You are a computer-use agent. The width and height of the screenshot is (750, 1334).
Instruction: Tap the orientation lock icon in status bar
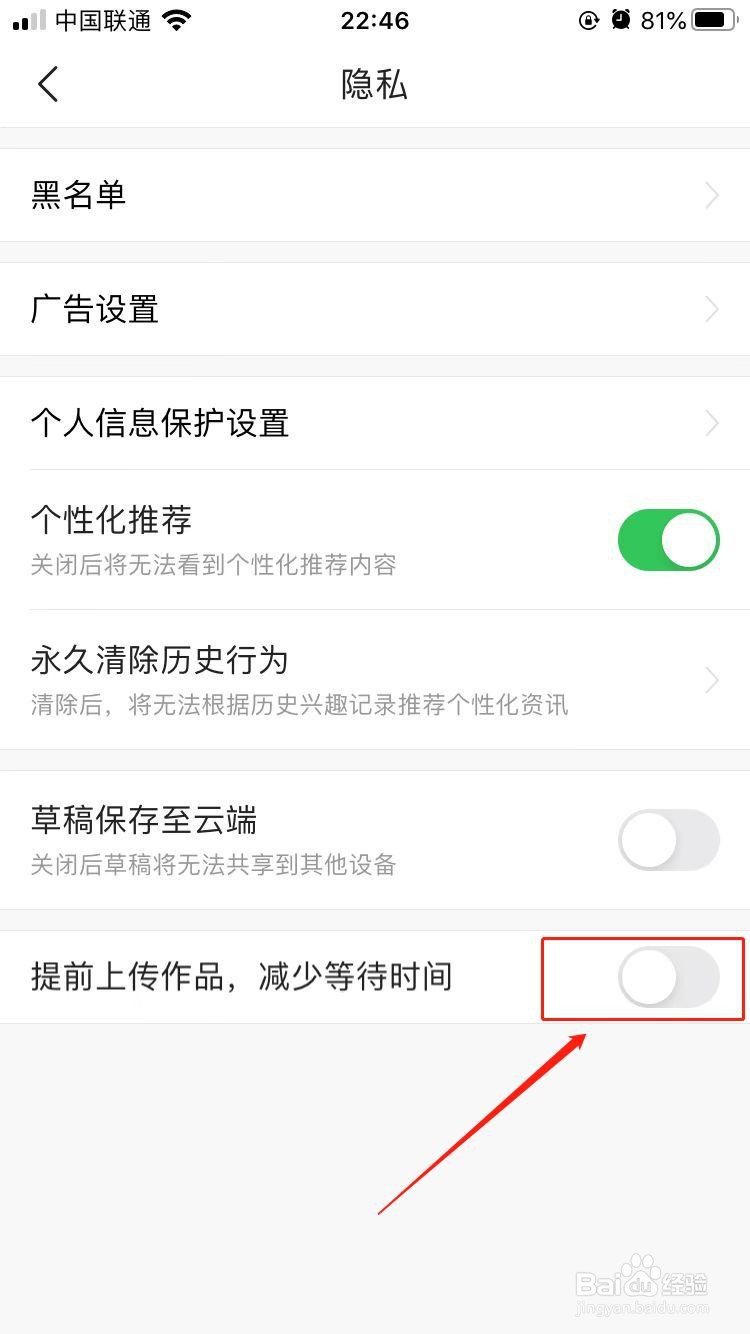coord(588,19)
